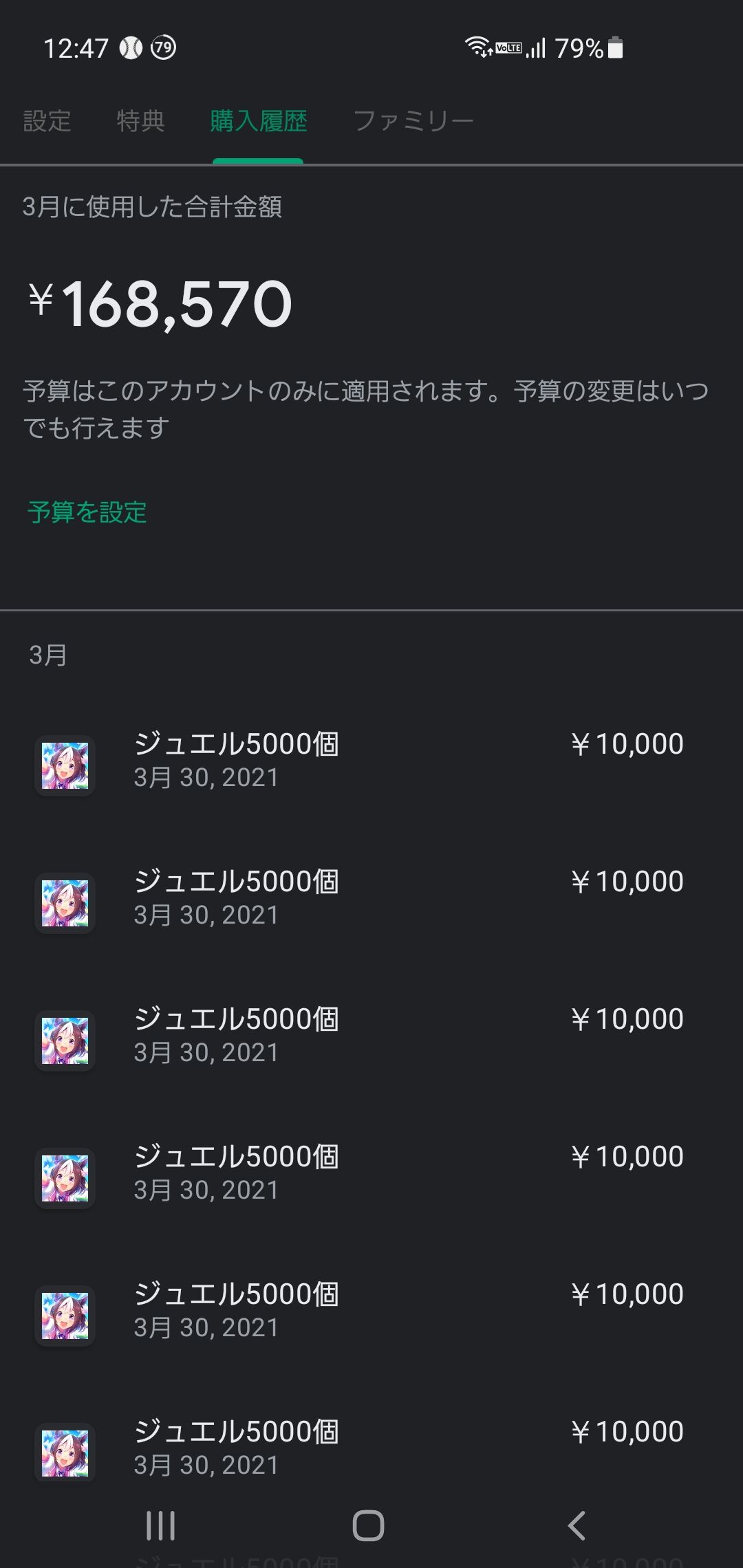Return to the home screen
The image size is (743, 1568).
click(x=368, y=1525)
